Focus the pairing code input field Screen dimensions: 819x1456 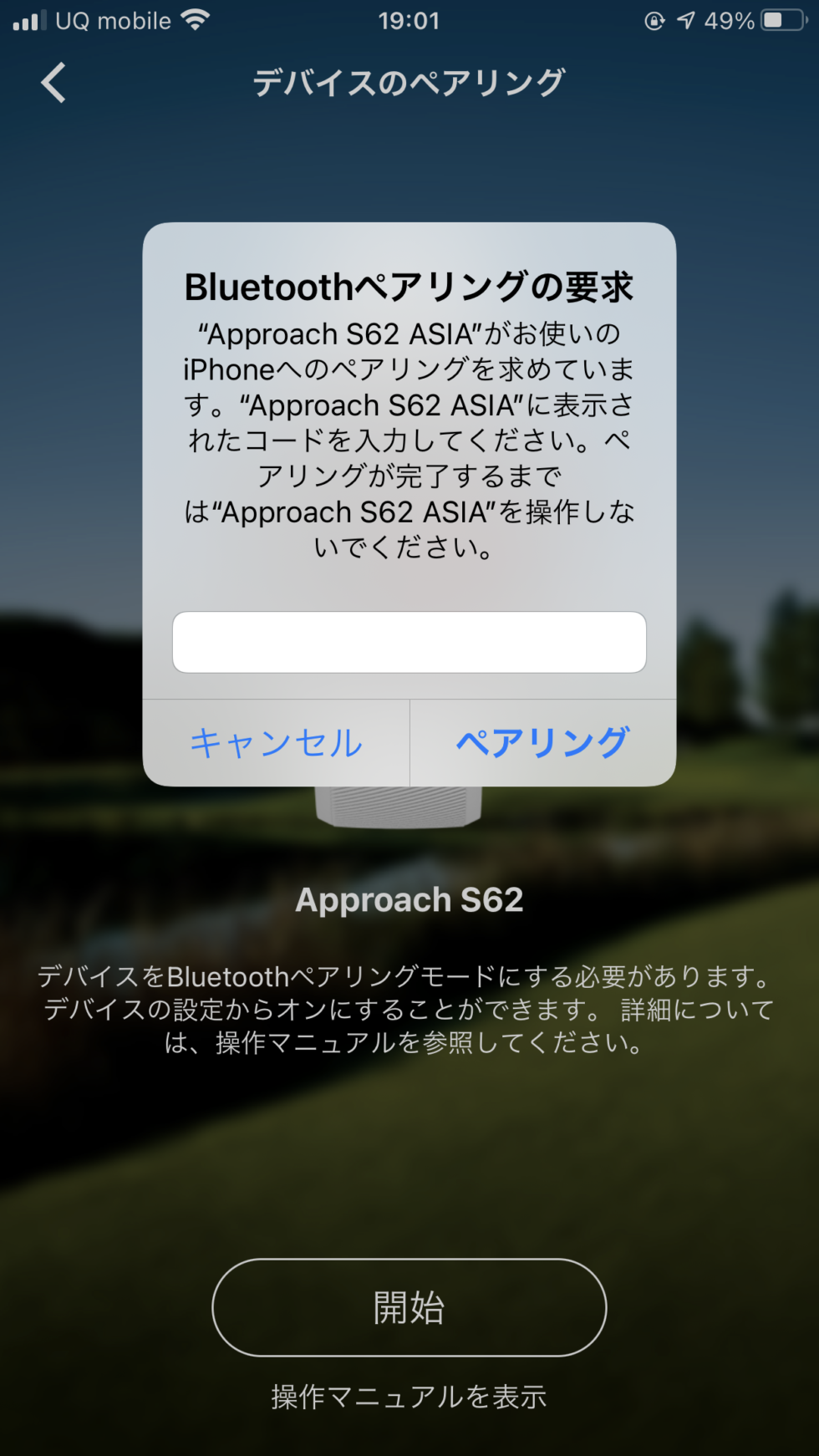click(x=409, y=642)
